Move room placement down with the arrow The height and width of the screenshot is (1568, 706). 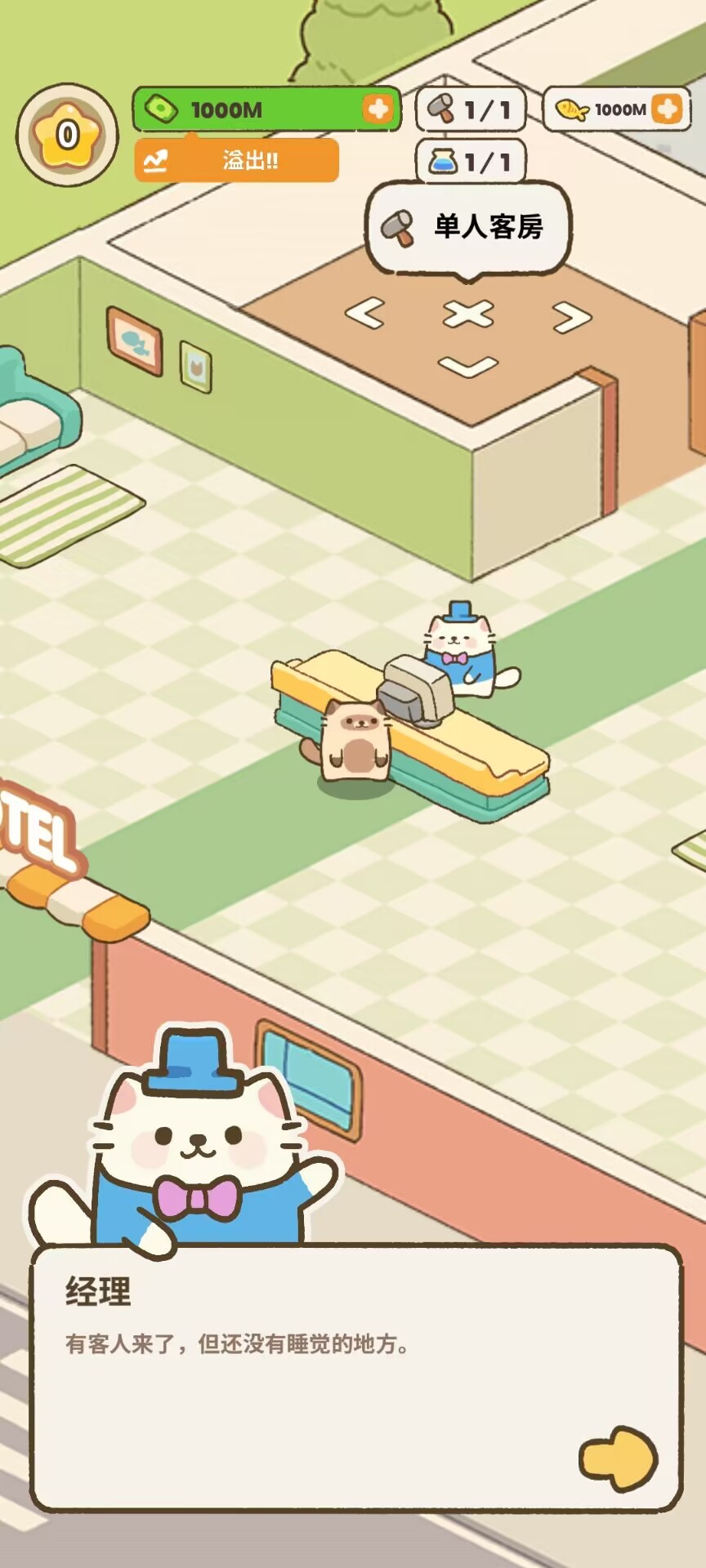[x=467, y=367]
